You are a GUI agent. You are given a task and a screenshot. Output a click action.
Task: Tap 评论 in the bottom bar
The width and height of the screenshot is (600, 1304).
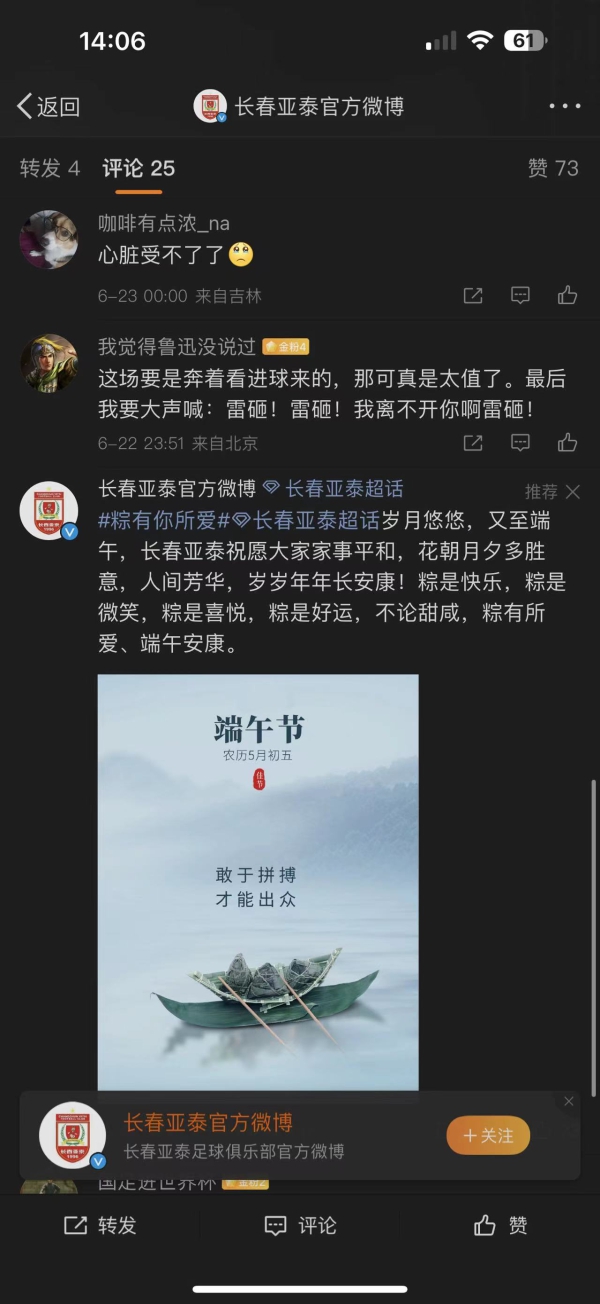(300, 1225)
